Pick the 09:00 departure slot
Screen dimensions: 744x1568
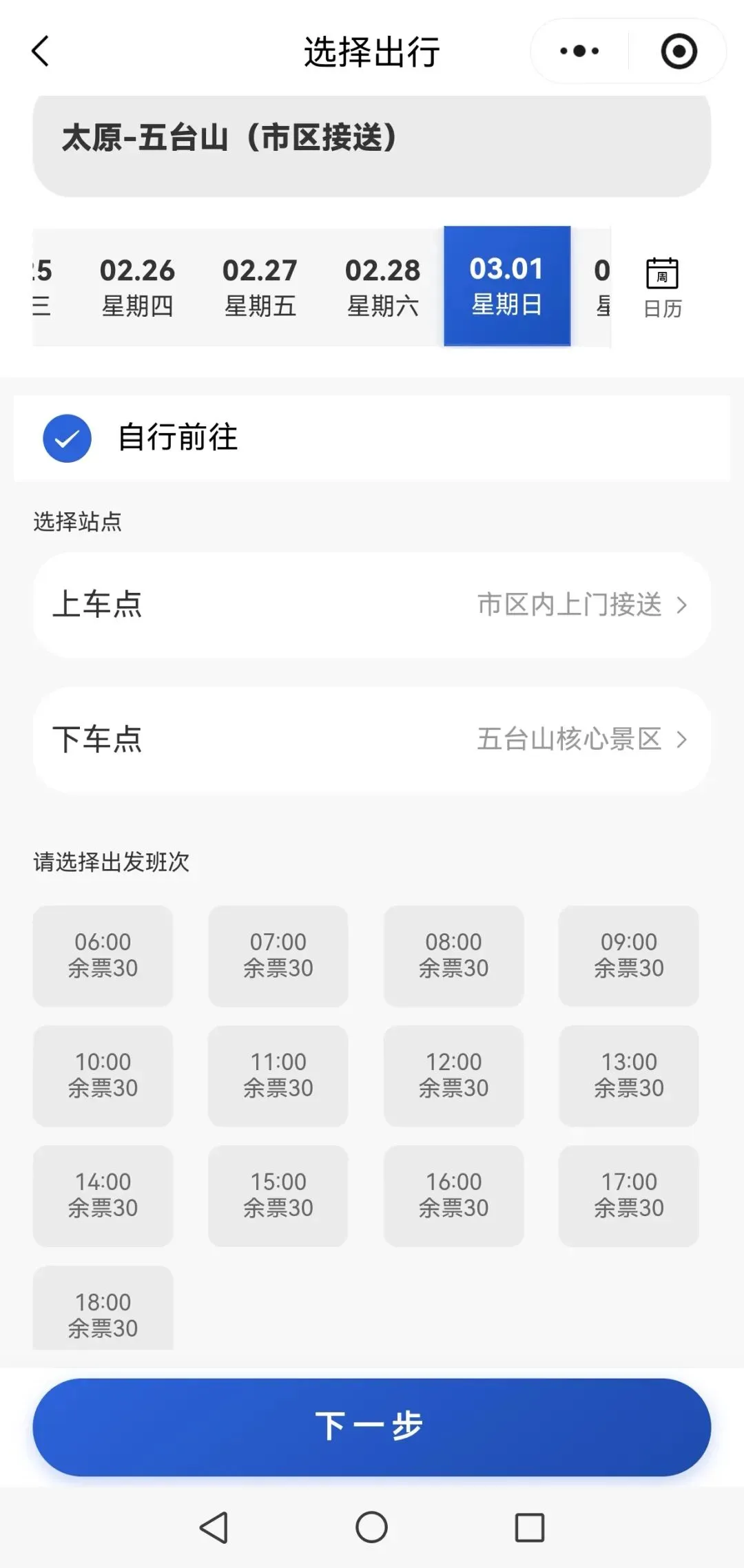[628, 955]
